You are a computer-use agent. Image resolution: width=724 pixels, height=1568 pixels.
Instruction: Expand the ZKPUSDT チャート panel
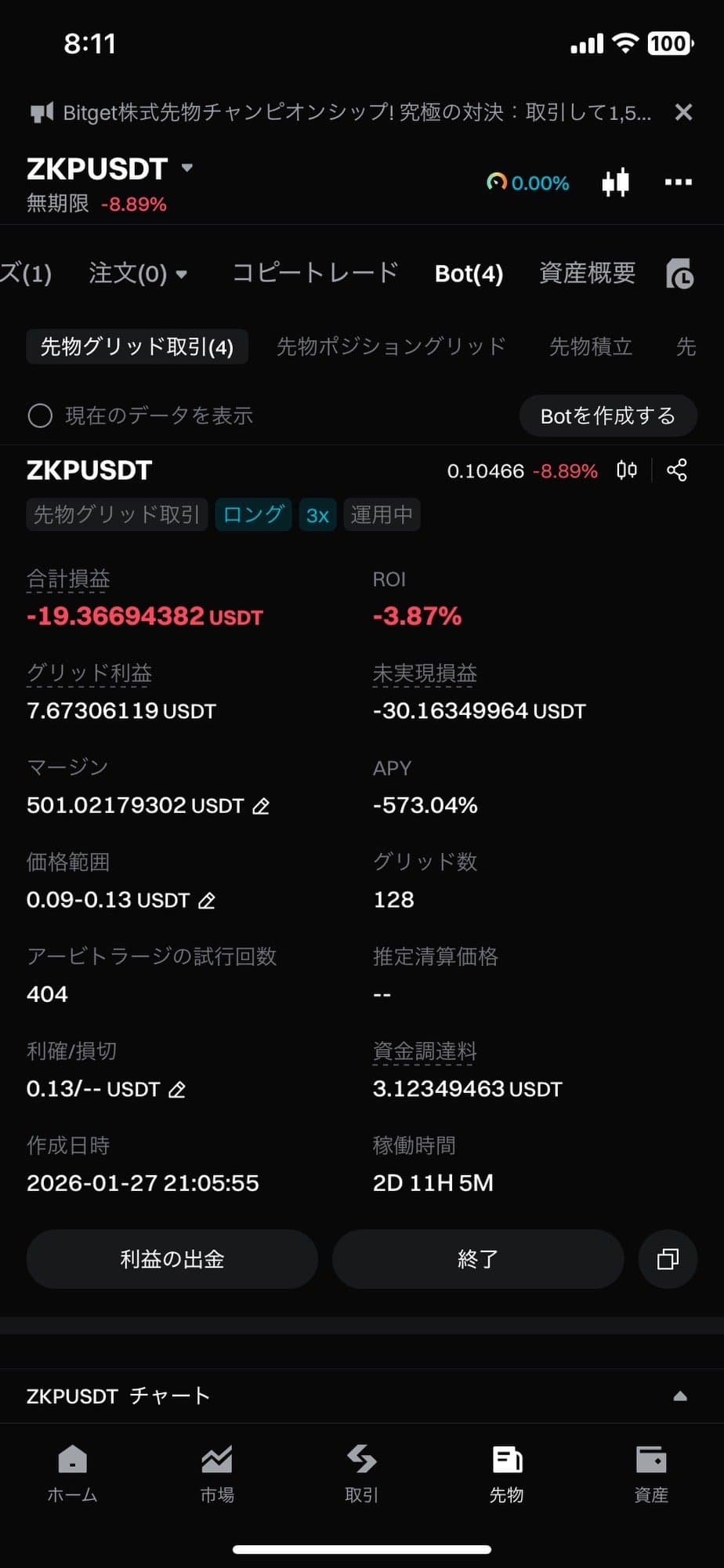(x=679, y=1396)
